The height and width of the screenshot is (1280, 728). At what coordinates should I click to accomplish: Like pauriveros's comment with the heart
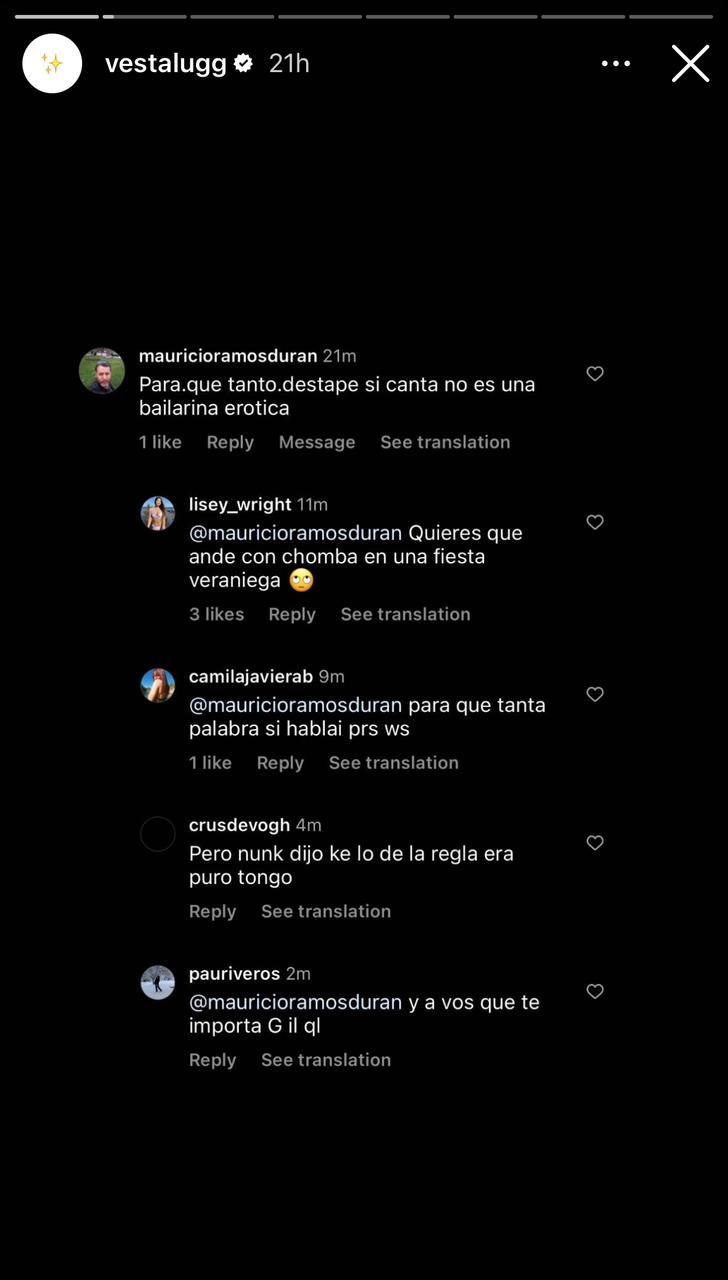(x=595, y=991)
